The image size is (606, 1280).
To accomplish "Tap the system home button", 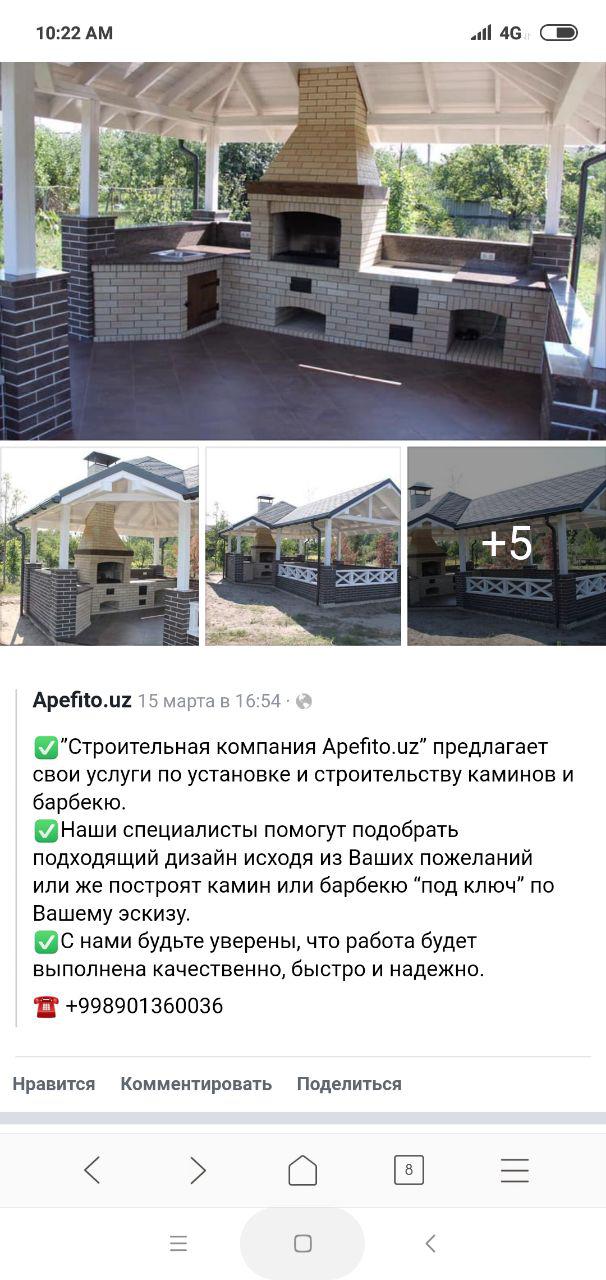I will pos(303,1243).
